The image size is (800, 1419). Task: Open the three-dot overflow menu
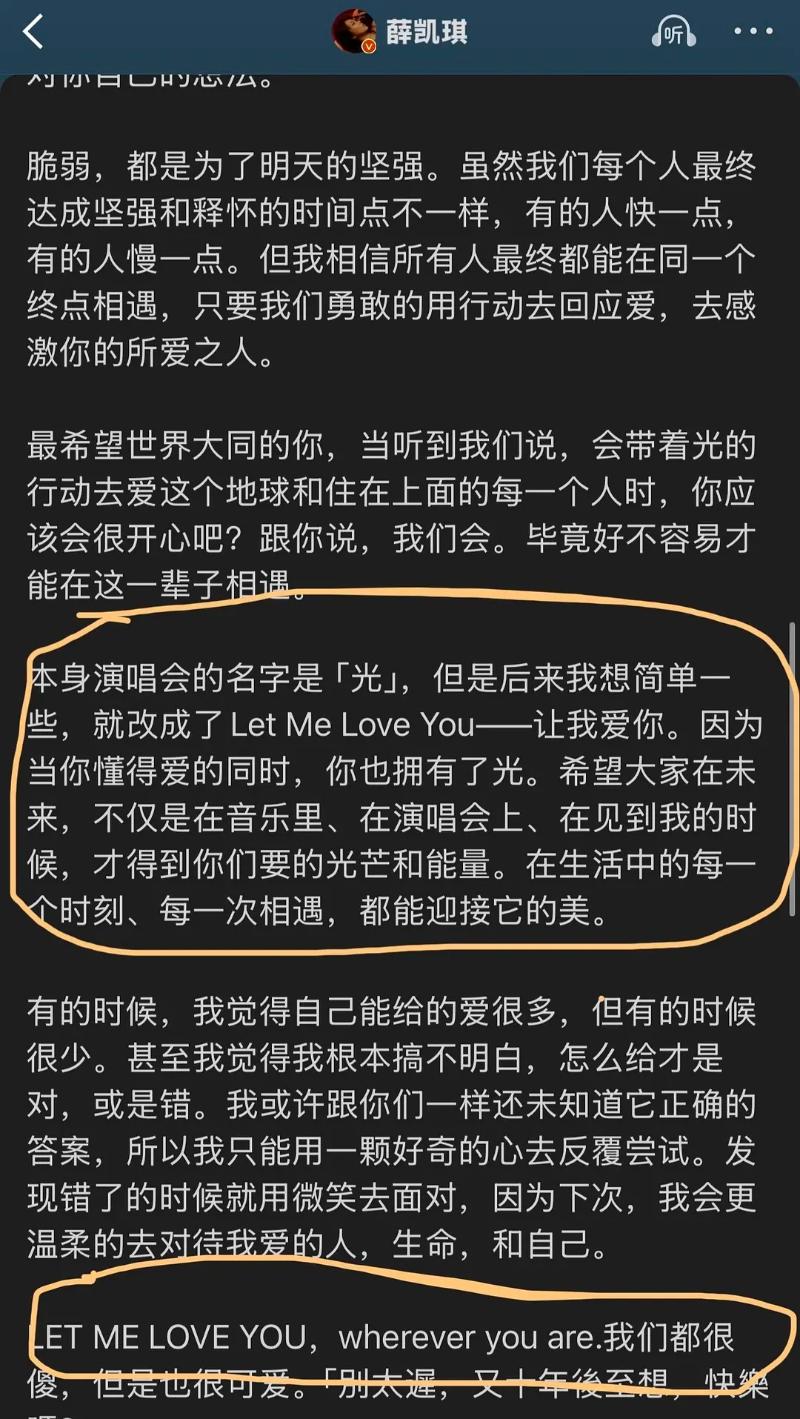[752, 32]
